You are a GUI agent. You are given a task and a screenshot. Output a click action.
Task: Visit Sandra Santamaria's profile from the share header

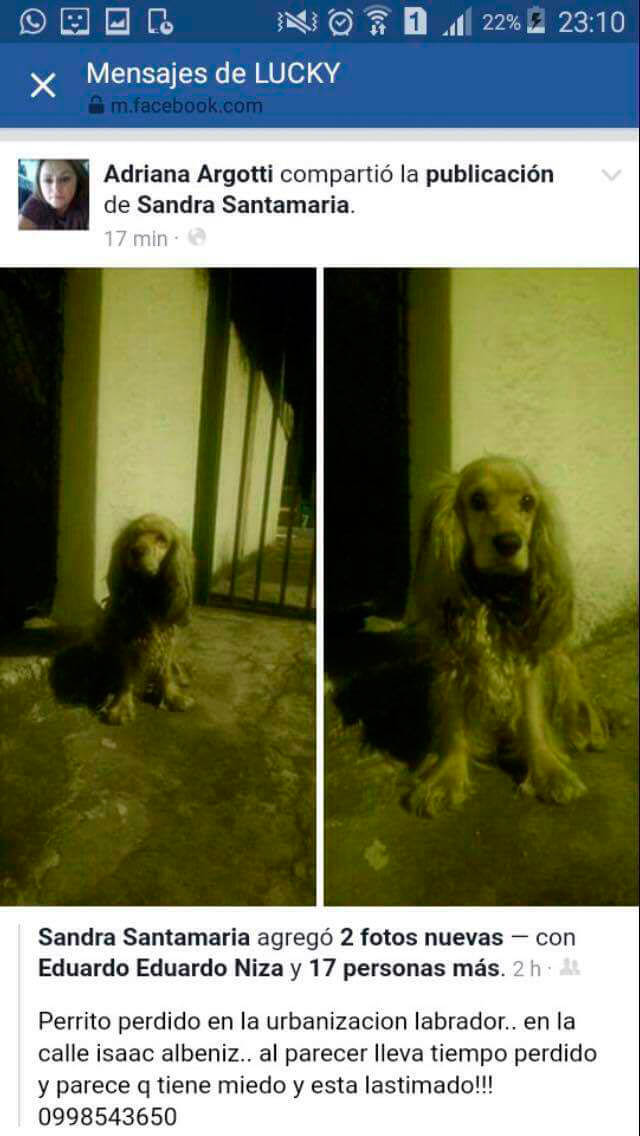[242, 206]
